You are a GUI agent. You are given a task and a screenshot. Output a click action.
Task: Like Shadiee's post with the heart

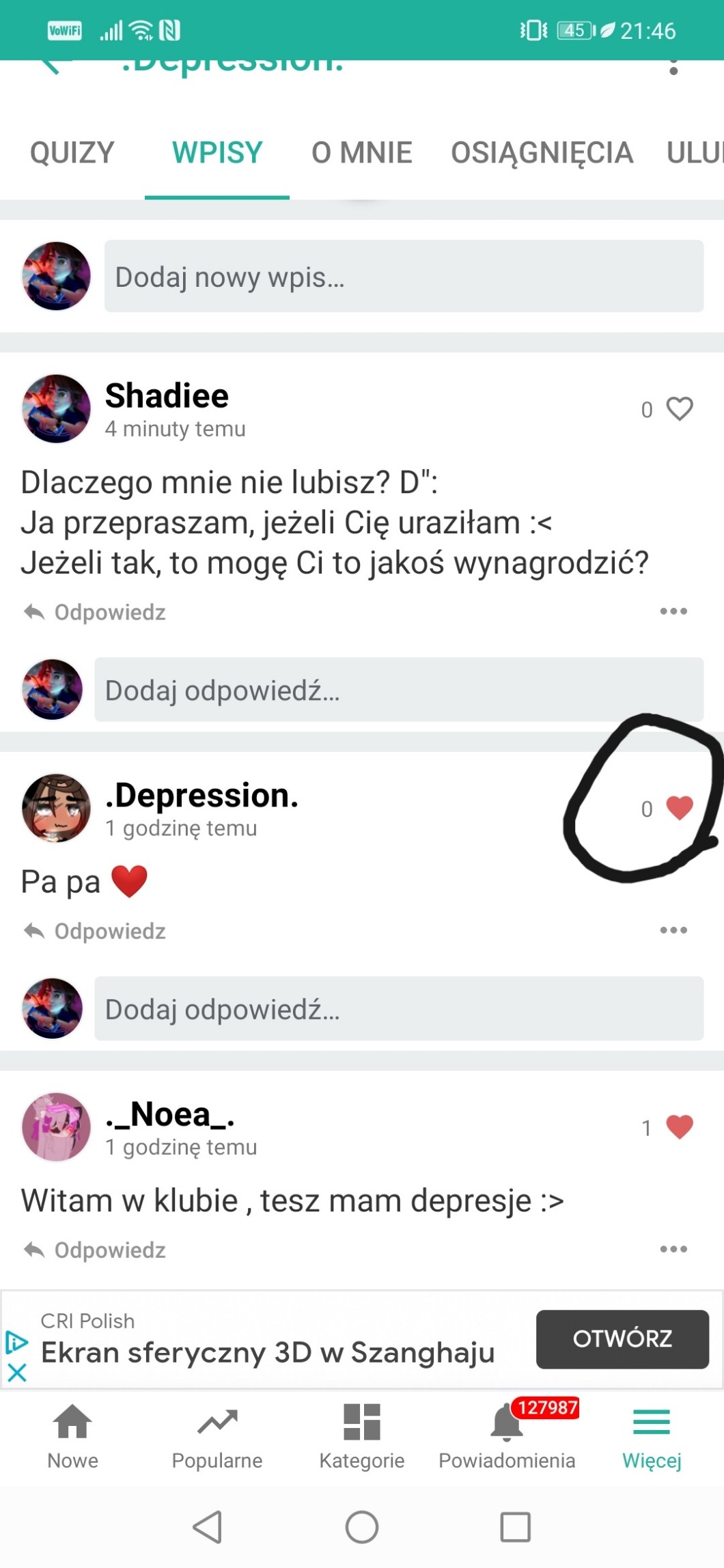tap(680, 409)
